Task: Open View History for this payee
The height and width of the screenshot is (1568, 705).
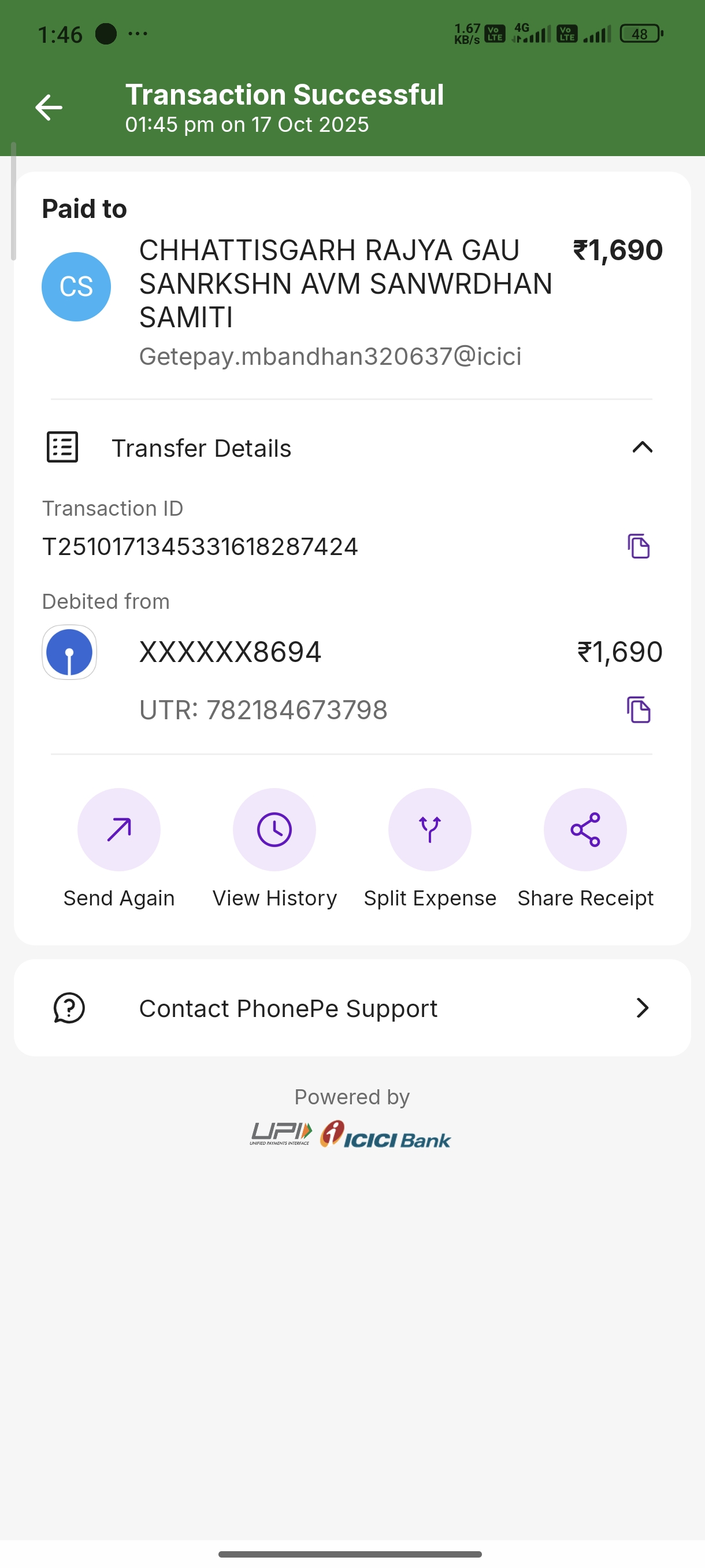Action: pyautogui.click(x=274, y=830)
